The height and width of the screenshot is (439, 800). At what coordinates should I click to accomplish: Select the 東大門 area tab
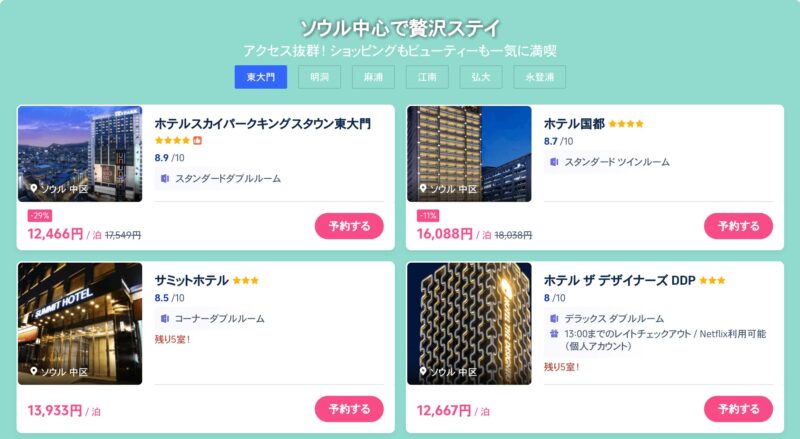[262, 77]
